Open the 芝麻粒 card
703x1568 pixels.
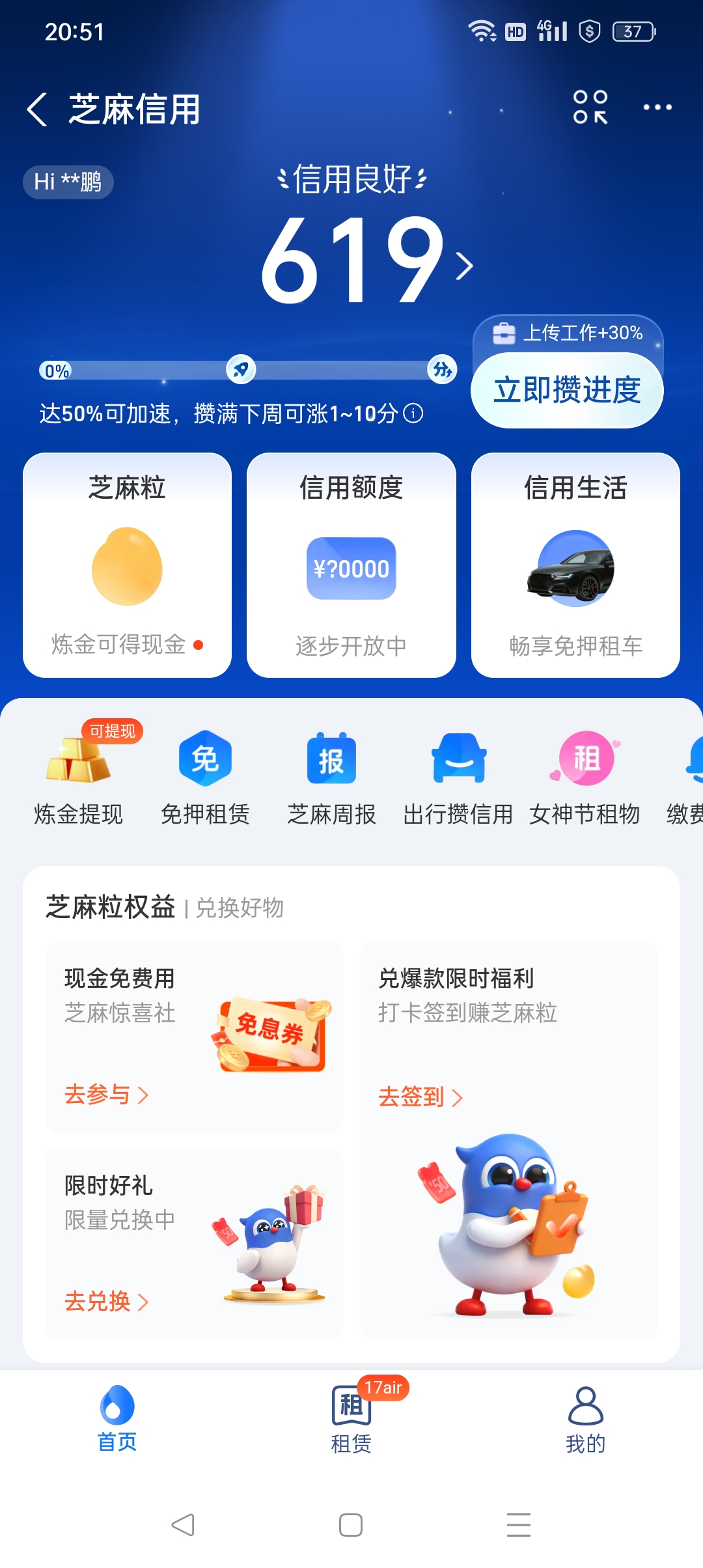[127, 565]
